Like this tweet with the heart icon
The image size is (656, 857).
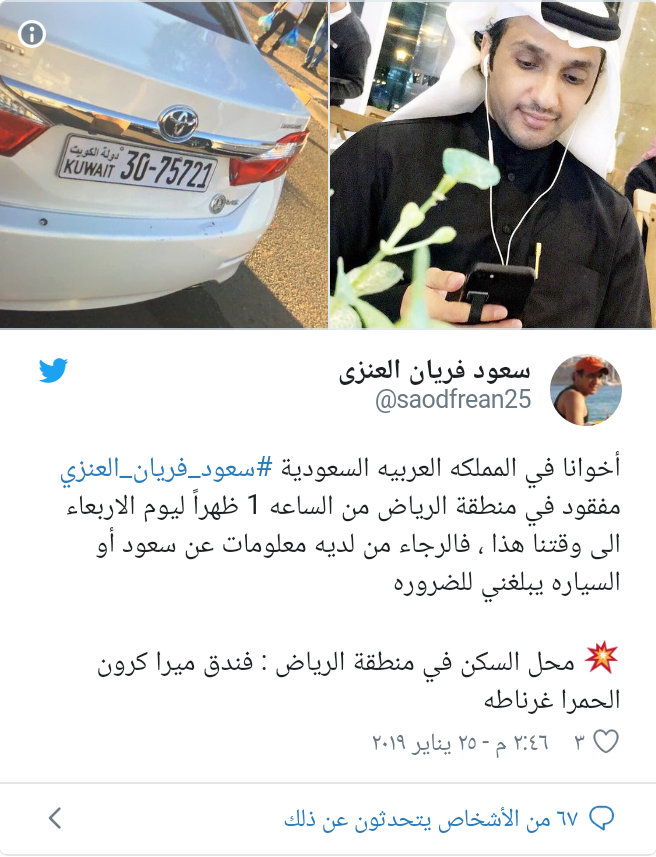click(607, 742)
